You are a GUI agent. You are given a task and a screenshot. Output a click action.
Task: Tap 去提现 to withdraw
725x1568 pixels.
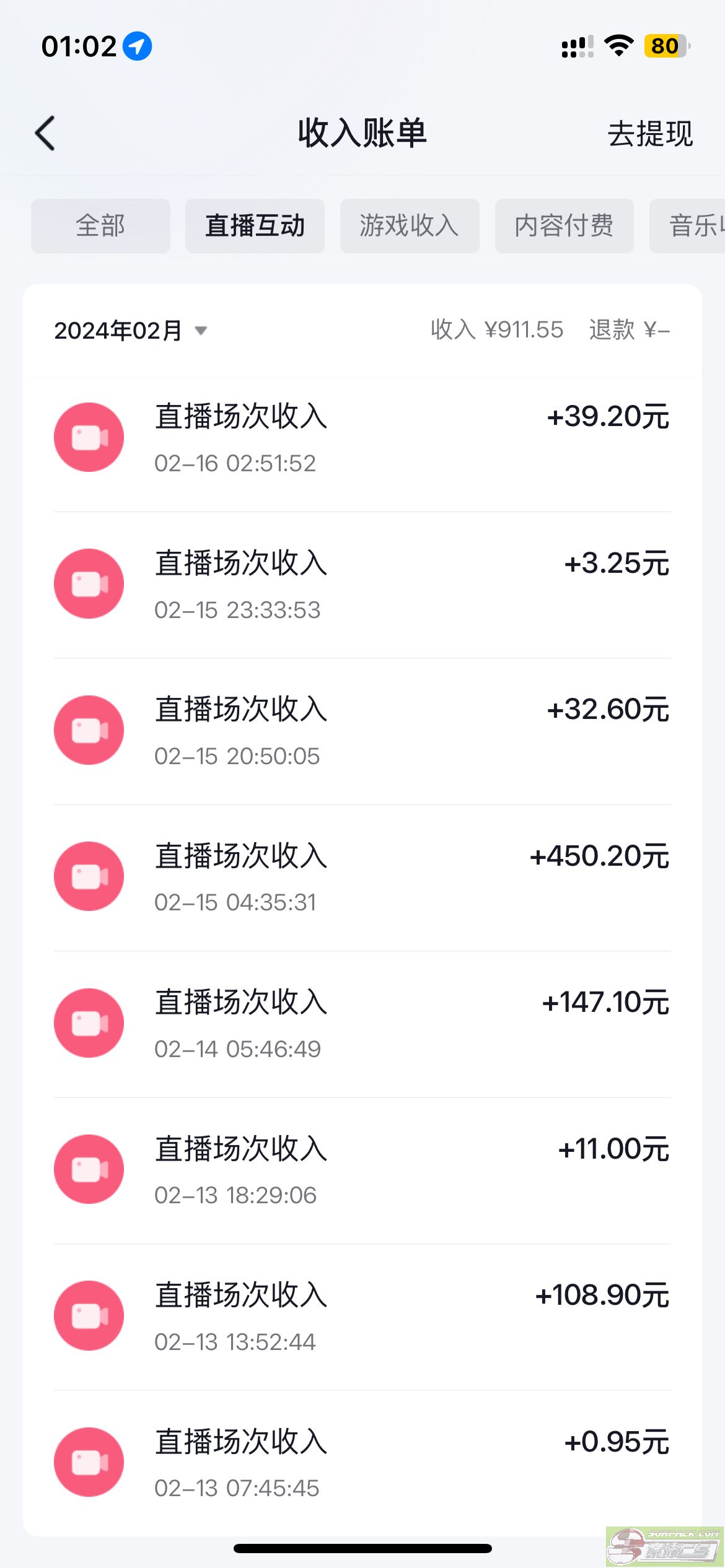650,134
